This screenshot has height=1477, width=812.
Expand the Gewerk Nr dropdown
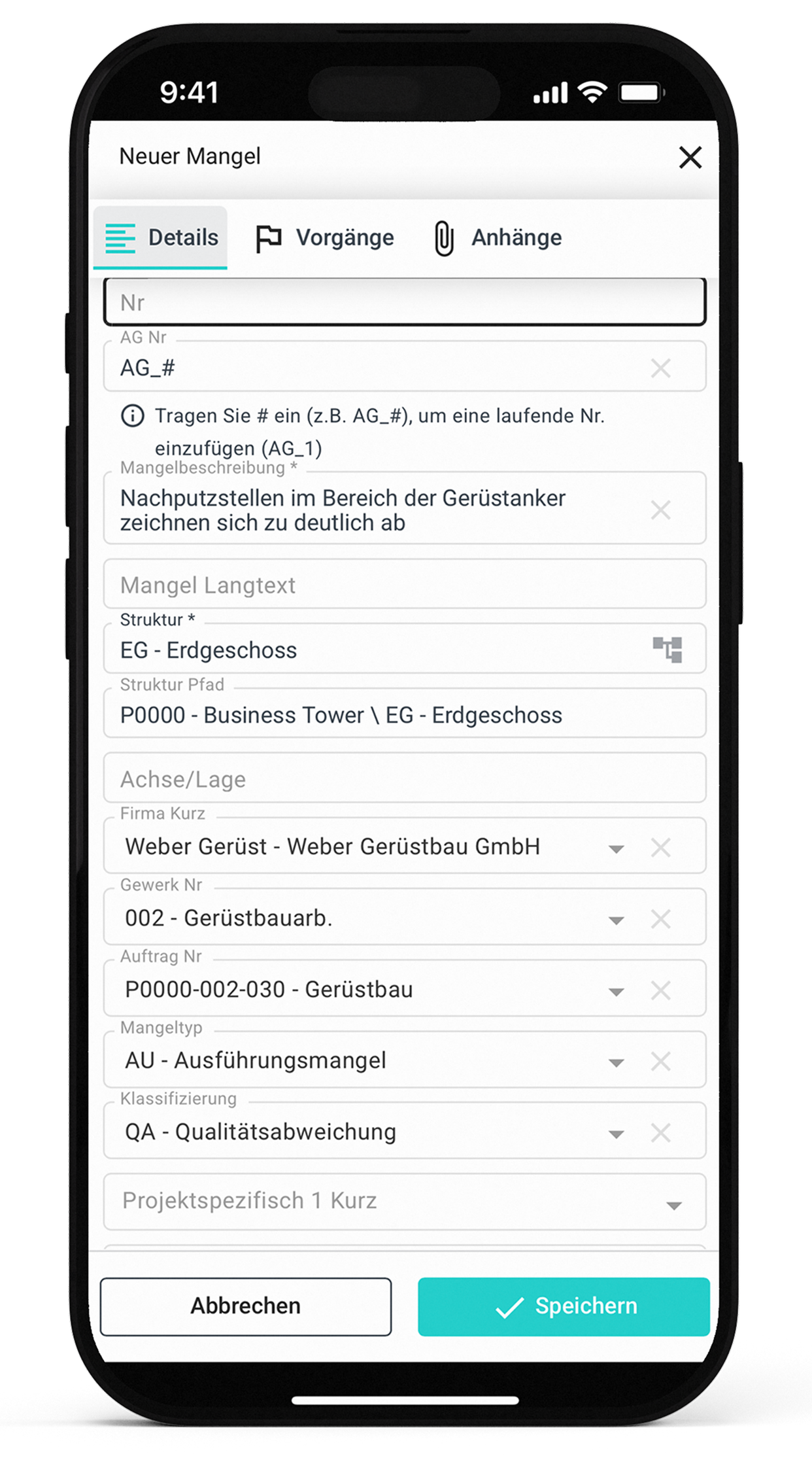click(615, 920)
